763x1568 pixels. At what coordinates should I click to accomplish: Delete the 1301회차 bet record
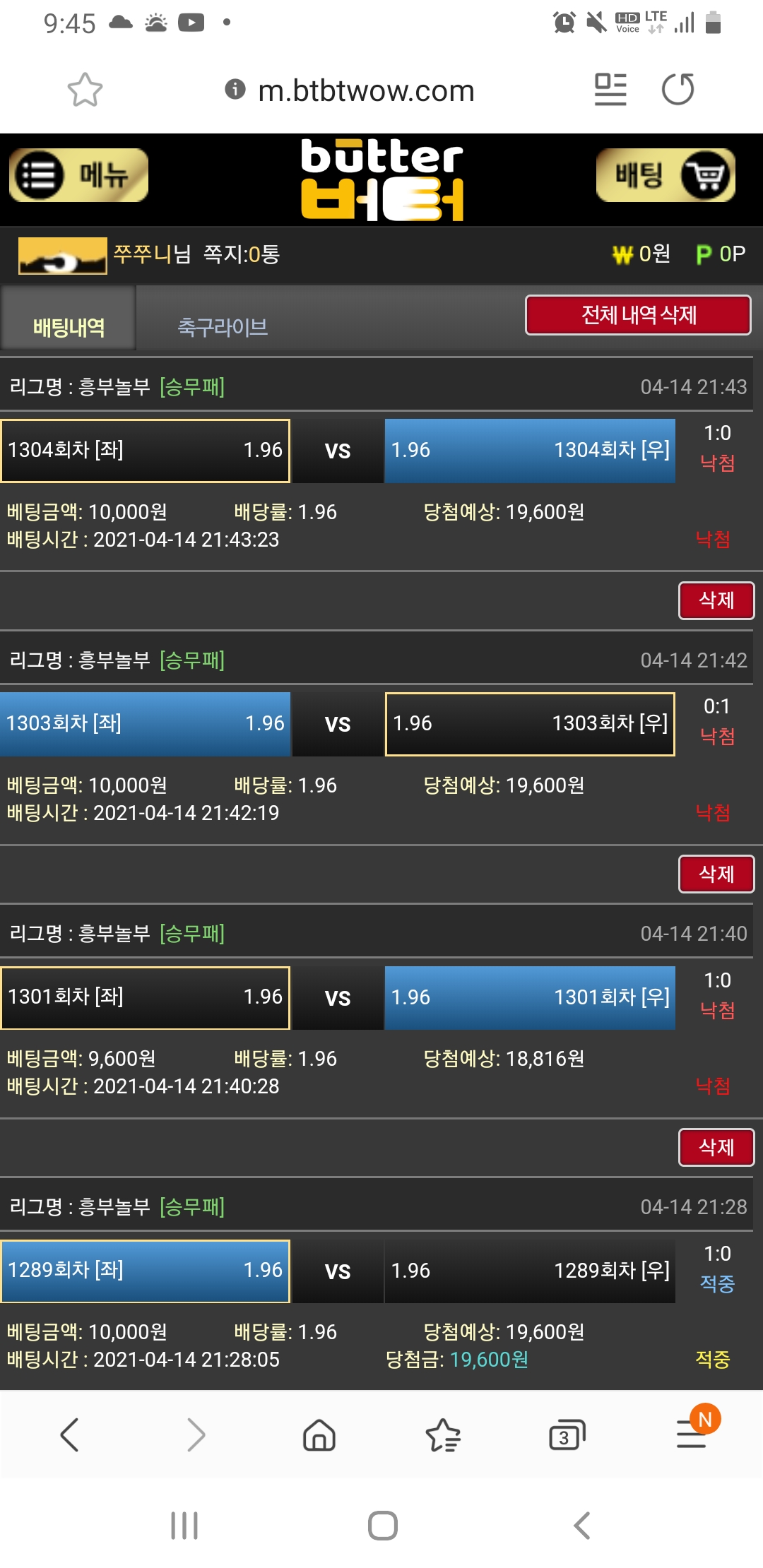coord(716,1147)
